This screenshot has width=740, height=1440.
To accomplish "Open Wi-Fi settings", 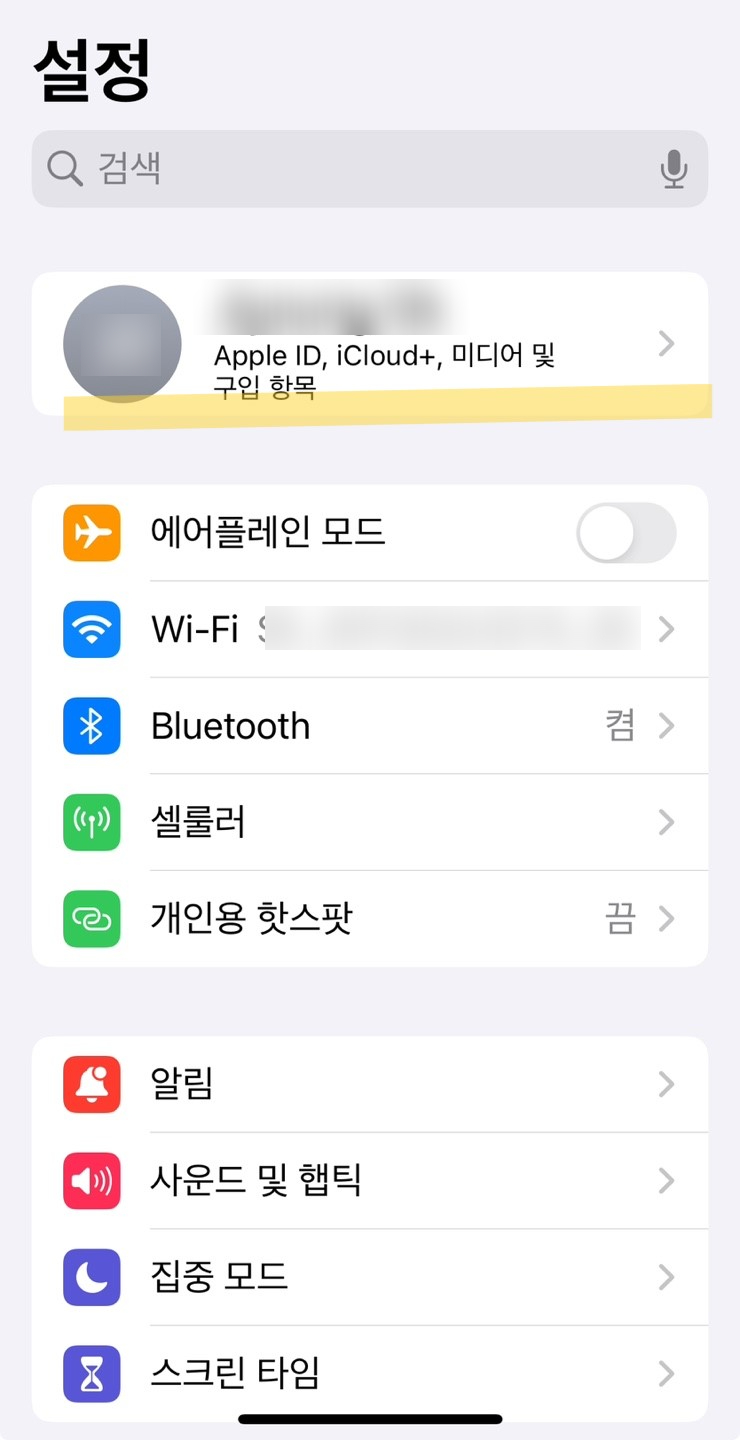I will (370, 629).
